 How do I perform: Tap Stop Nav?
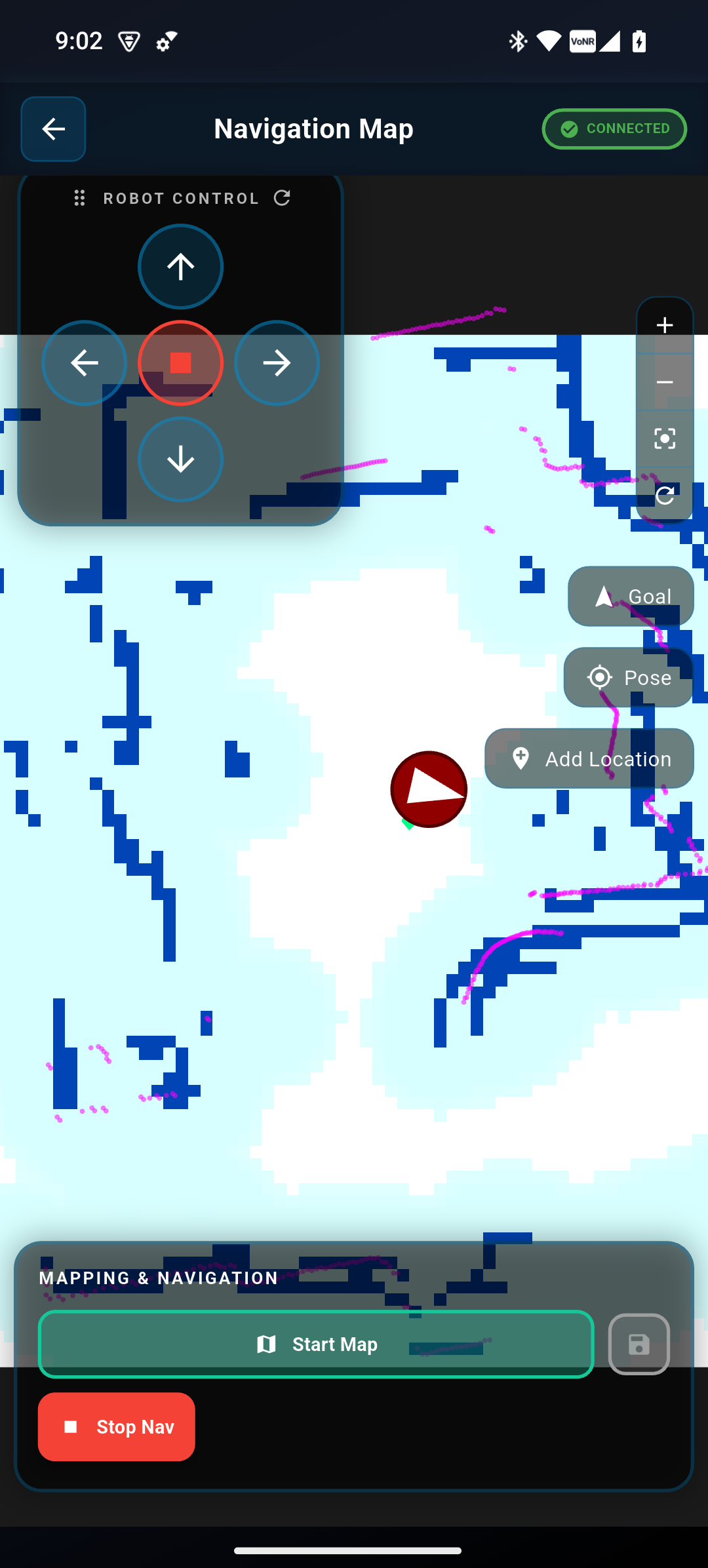click(117, 1427)
